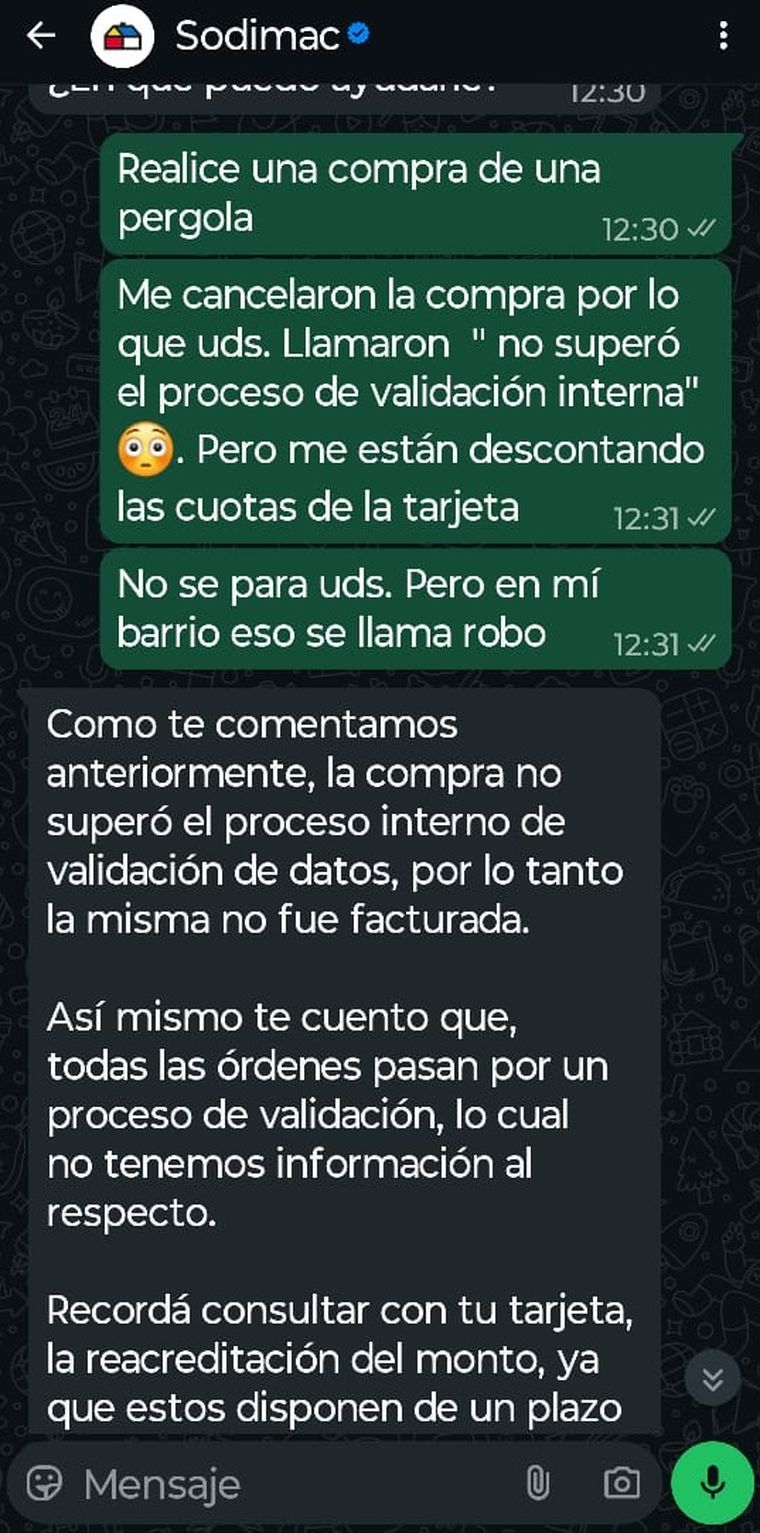760x1533 pixels.
Task: Go back to the chat list
Action: click(x=41, y=36)
